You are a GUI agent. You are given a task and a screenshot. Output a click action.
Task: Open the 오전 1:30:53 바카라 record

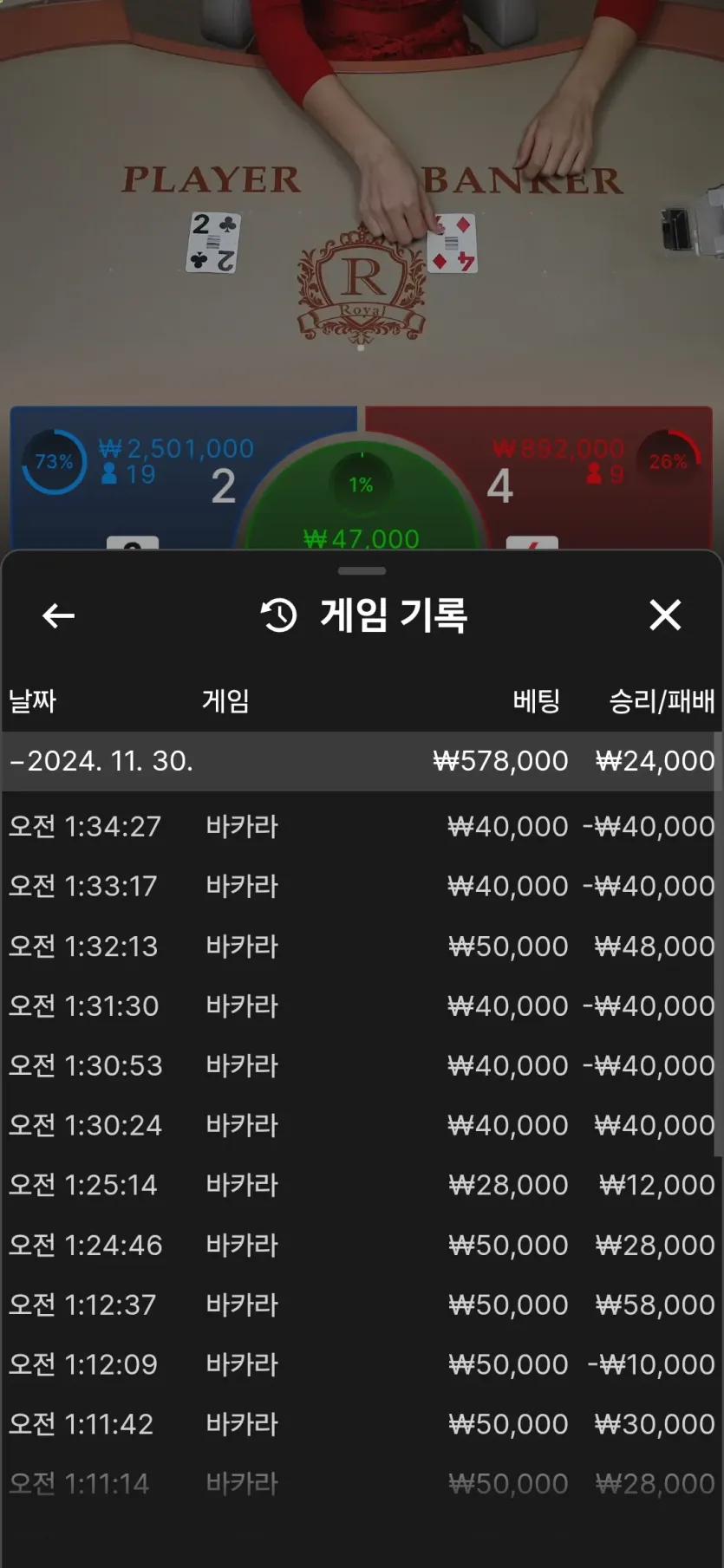coord(361,1065)
